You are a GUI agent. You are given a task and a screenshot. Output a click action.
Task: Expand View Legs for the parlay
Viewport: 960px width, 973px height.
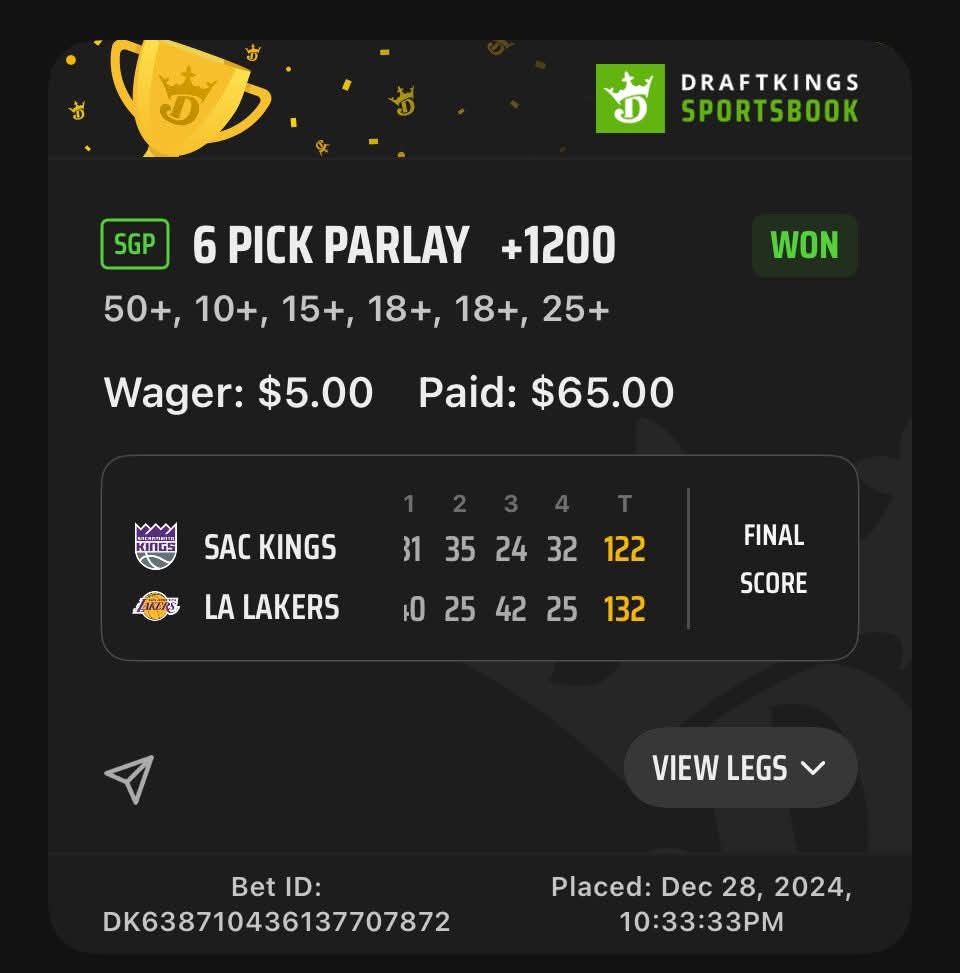(x=740, y=768)
